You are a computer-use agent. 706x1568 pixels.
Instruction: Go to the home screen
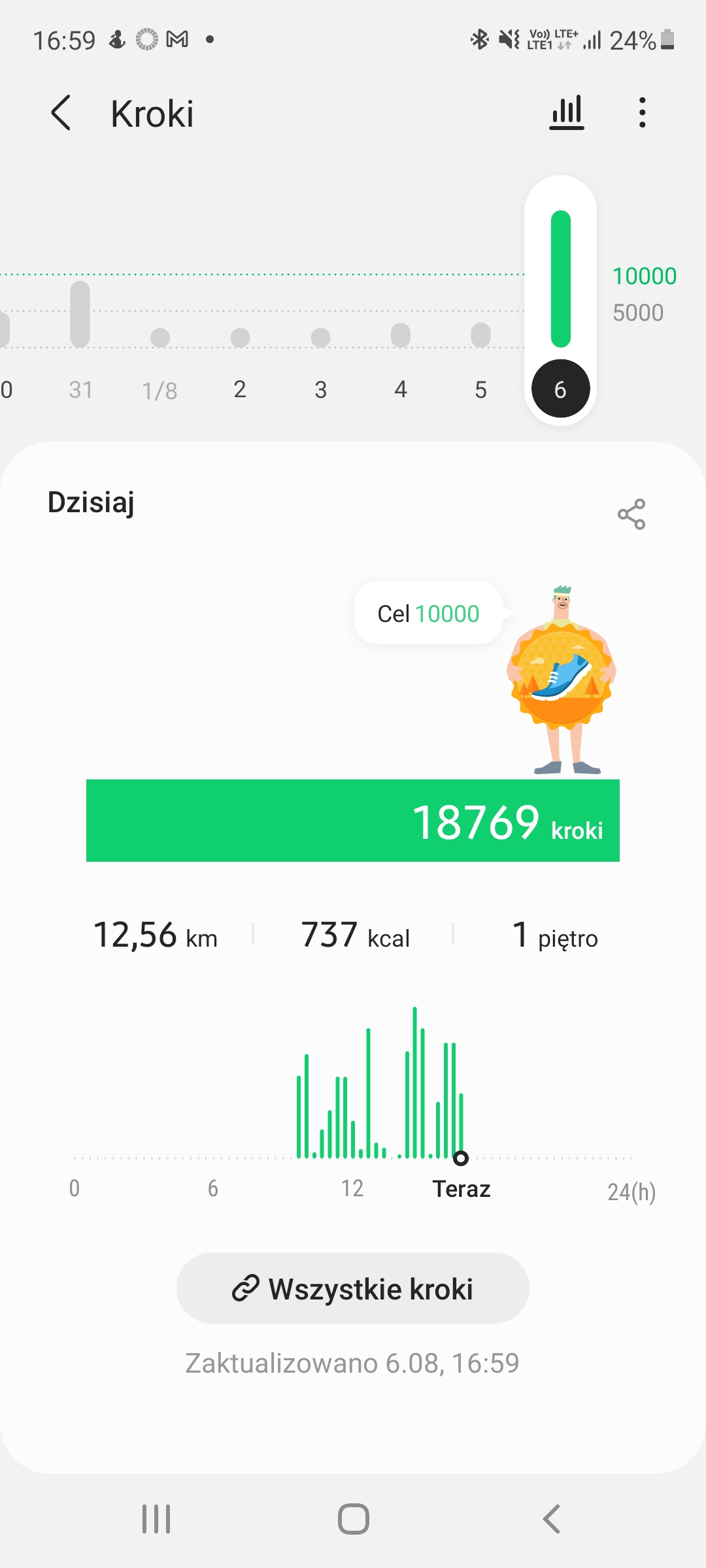[x=353, y=1519]
